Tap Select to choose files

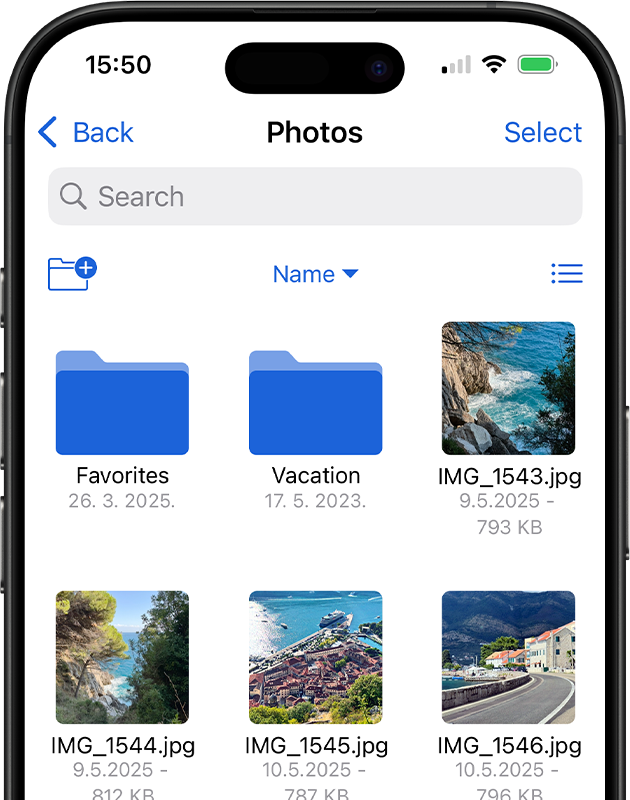(x=542, y=132)
